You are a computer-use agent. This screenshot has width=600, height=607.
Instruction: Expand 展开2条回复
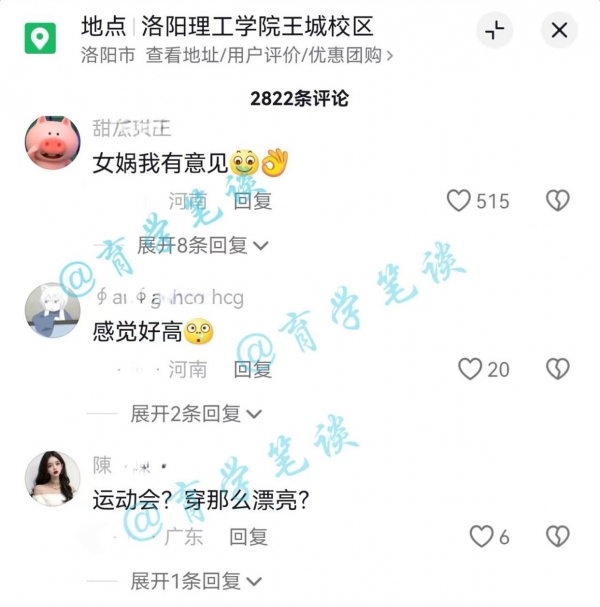pos(196,413)
